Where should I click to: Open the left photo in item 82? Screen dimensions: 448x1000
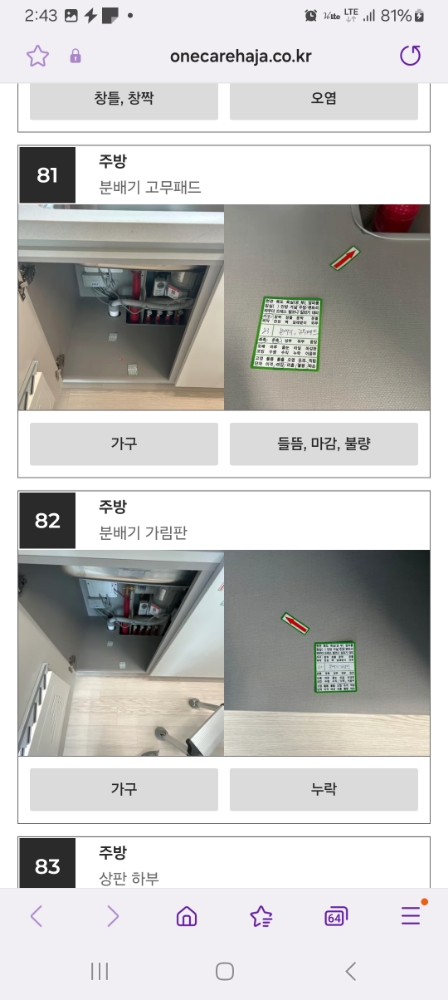121,653
